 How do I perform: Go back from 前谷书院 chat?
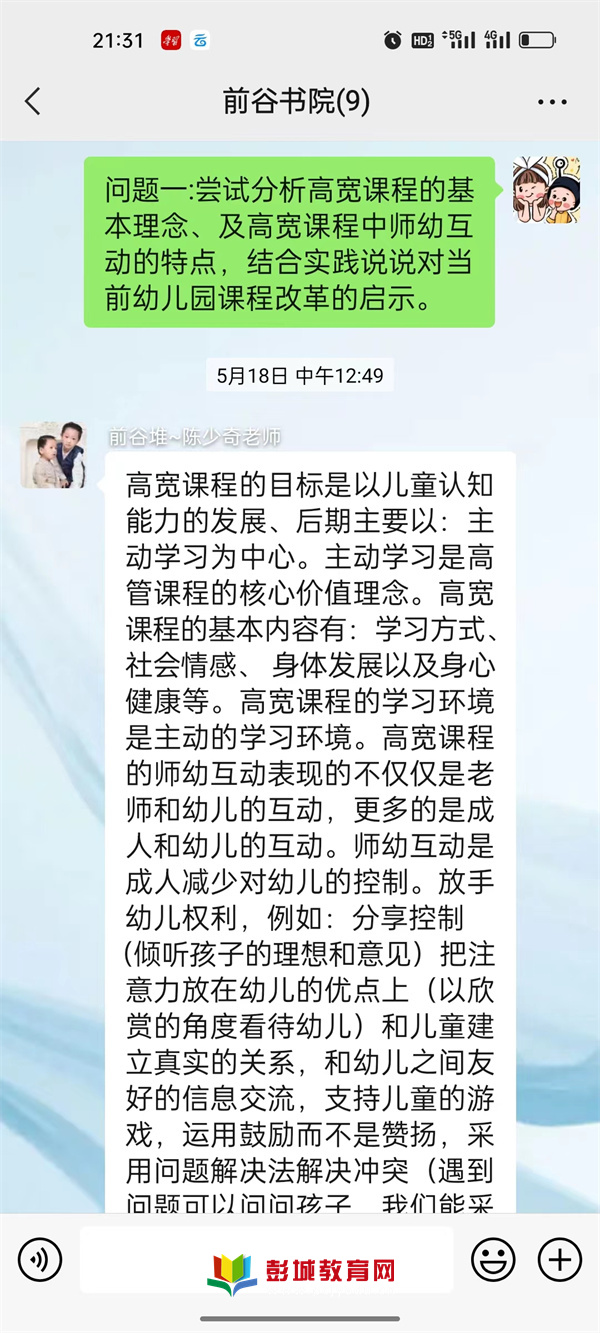[x=33, y=101]
